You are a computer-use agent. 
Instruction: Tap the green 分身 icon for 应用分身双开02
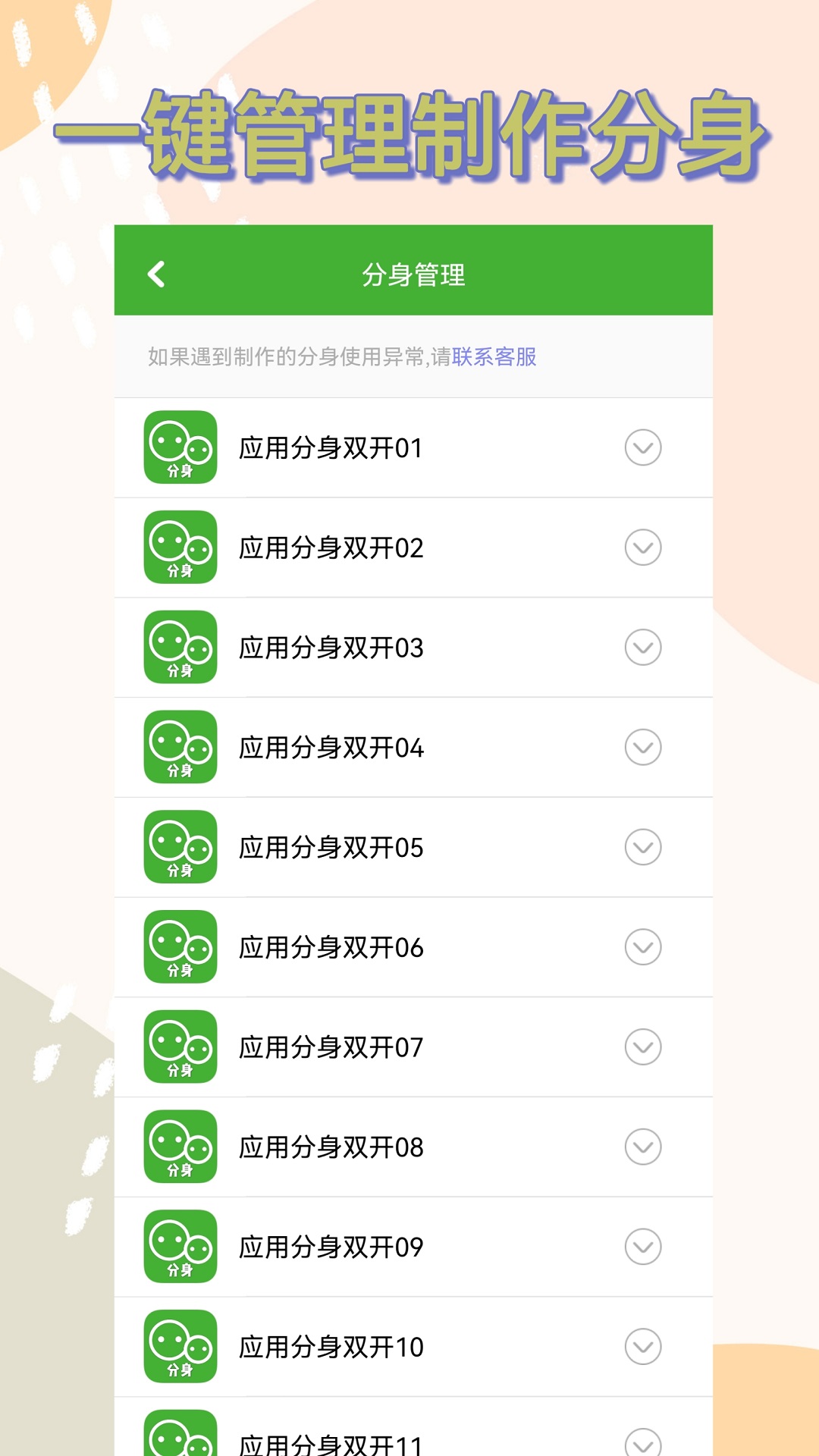pos(180,548)
